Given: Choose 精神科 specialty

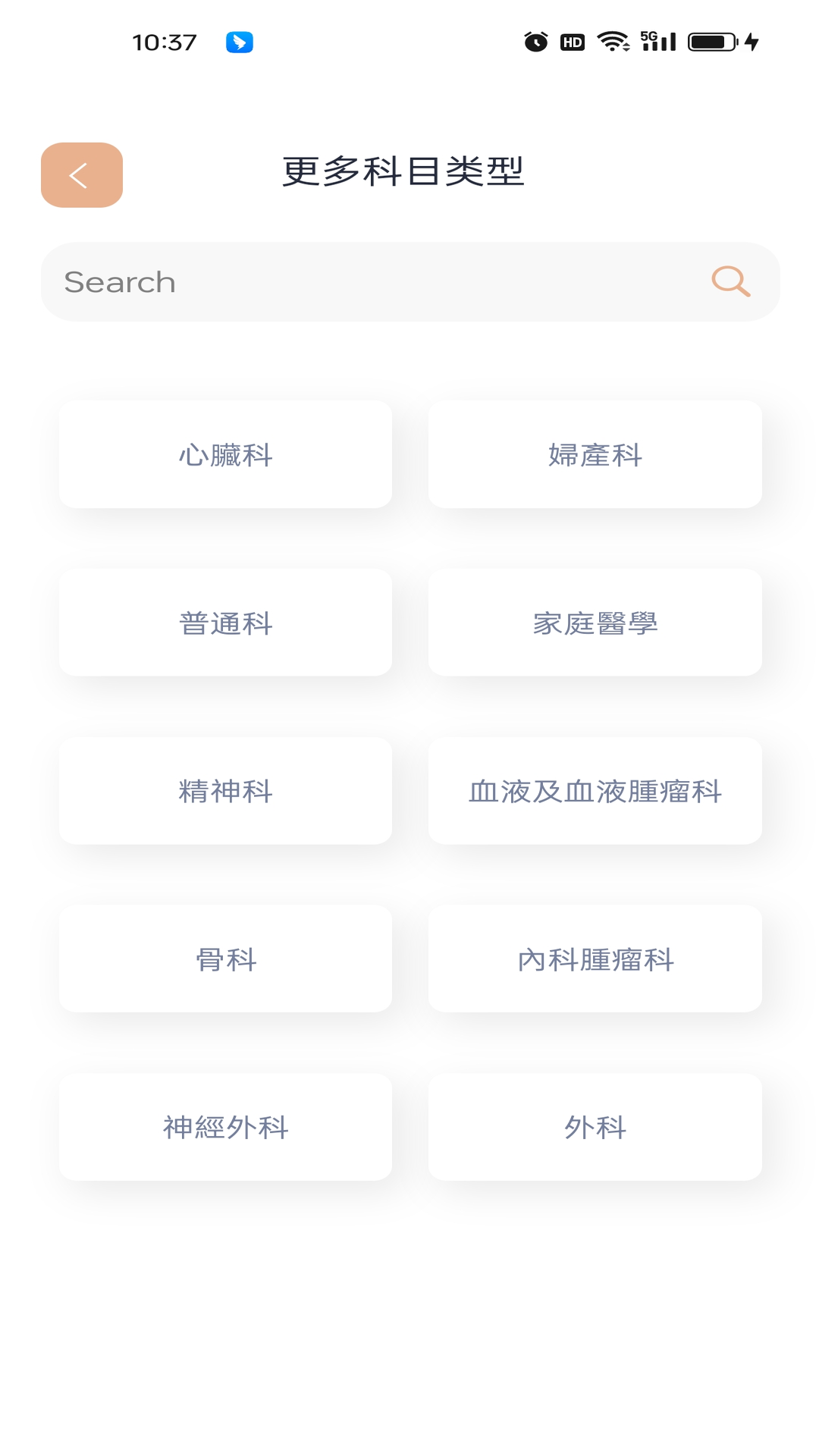Looking at the screenshot, I should (226, 791).
